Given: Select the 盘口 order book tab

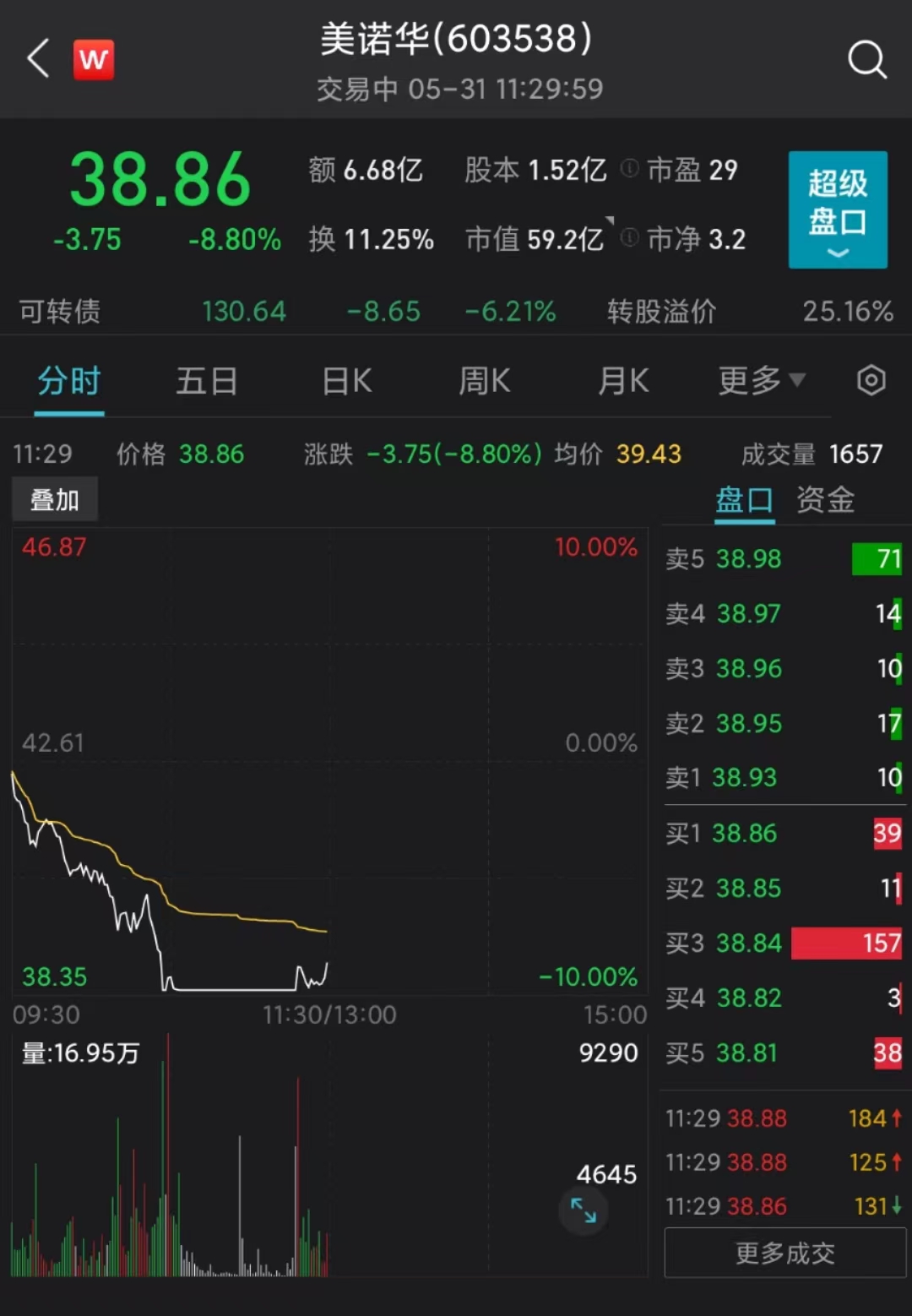Looking at the screenshot, I should (744, 500).
